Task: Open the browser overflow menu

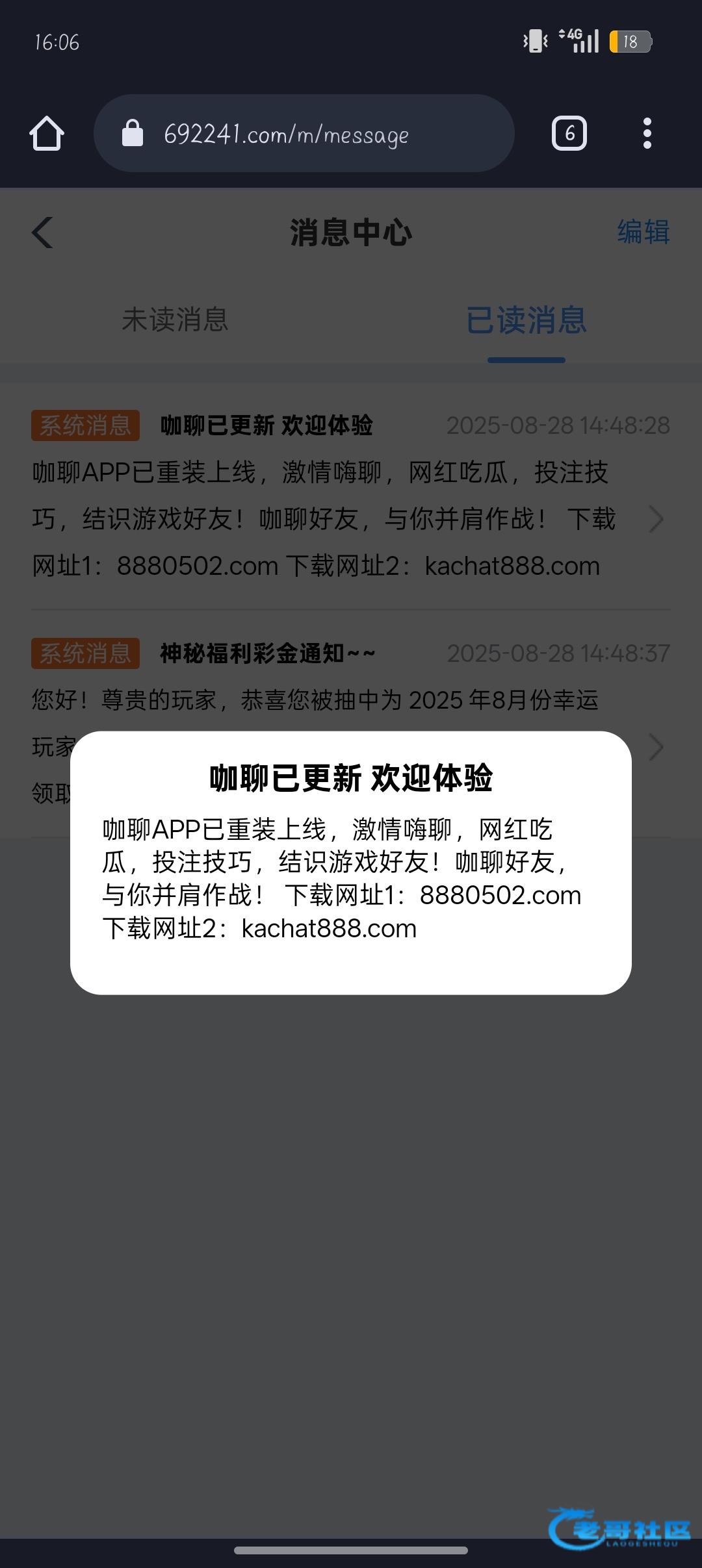Action: tap(647, 134)
